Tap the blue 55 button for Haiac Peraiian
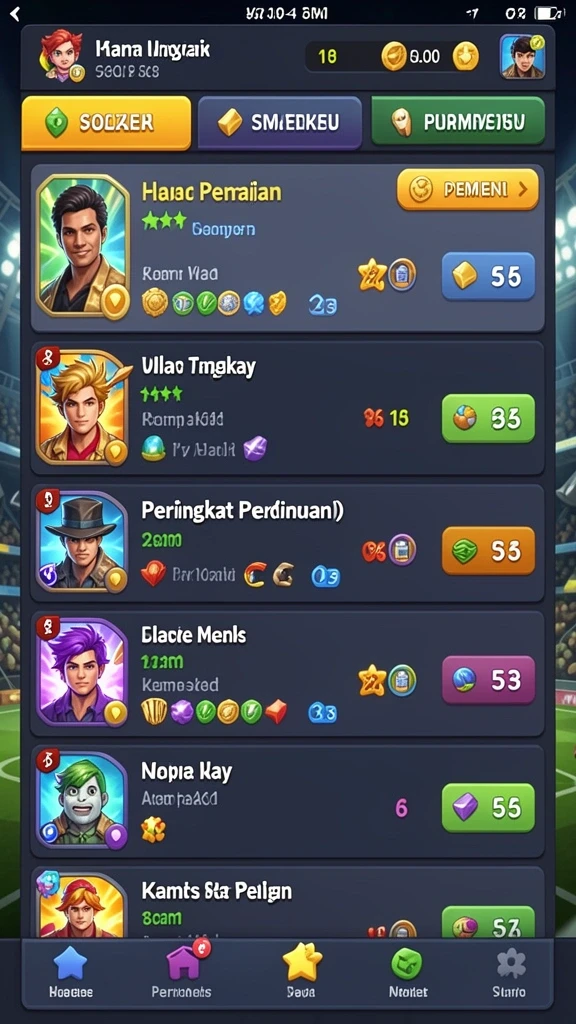The width and height of the screenshot is (576, 1024). point(488,276)
